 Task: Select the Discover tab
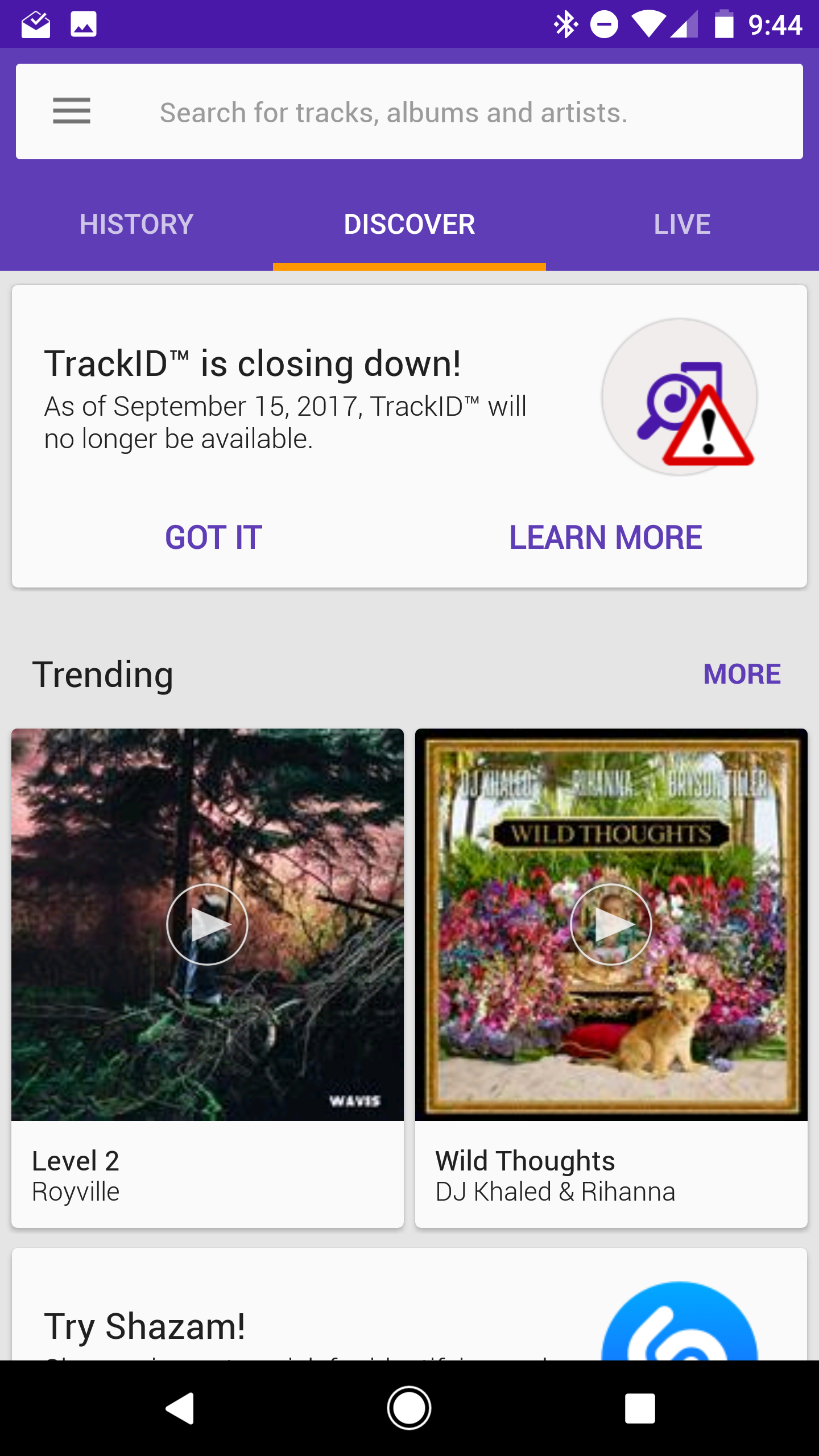409,224
